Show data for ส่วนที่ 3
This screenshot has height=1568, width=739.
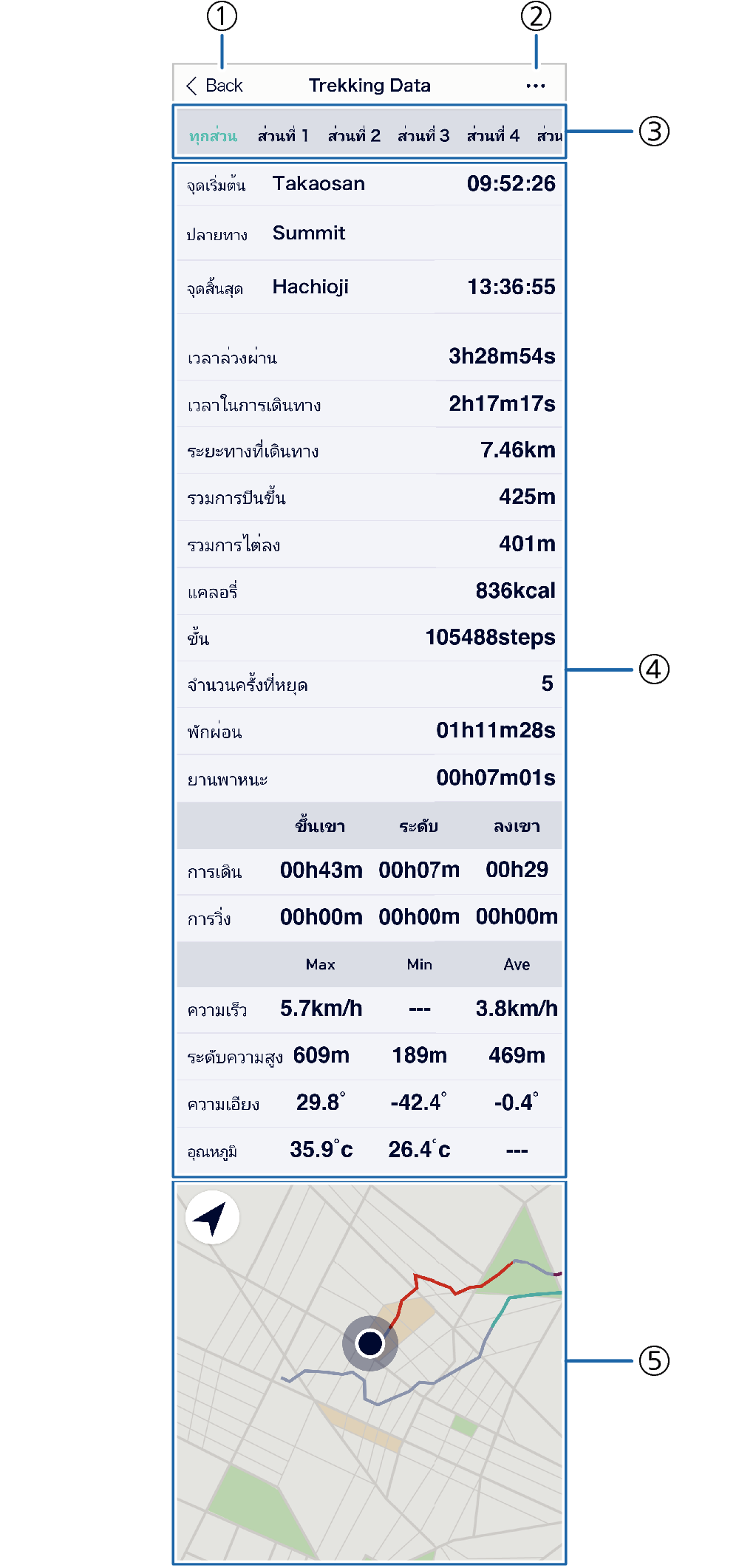click(x=423, y=136)
